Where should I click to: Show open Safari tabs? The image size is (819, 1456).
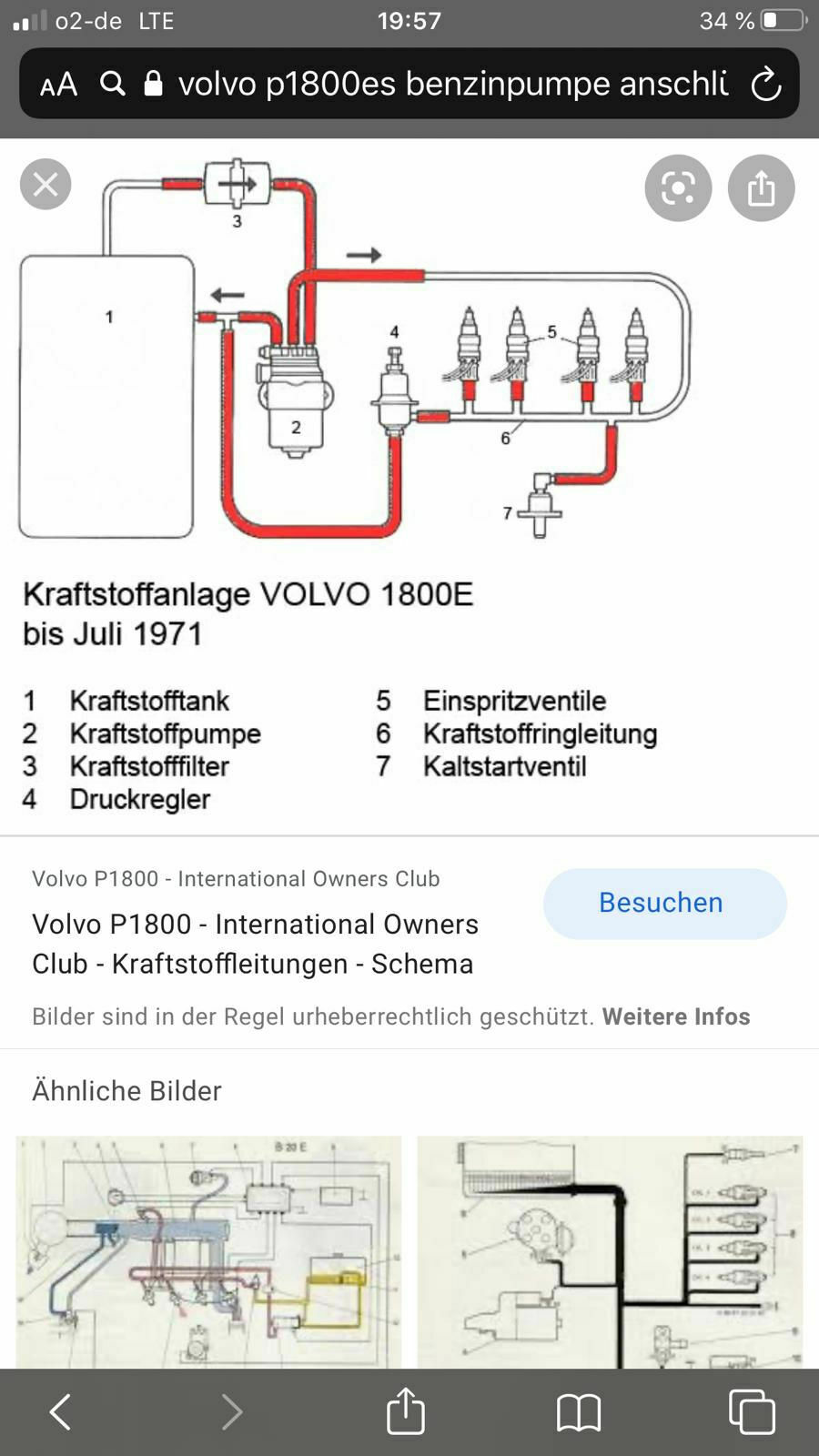coord(752,1411)
